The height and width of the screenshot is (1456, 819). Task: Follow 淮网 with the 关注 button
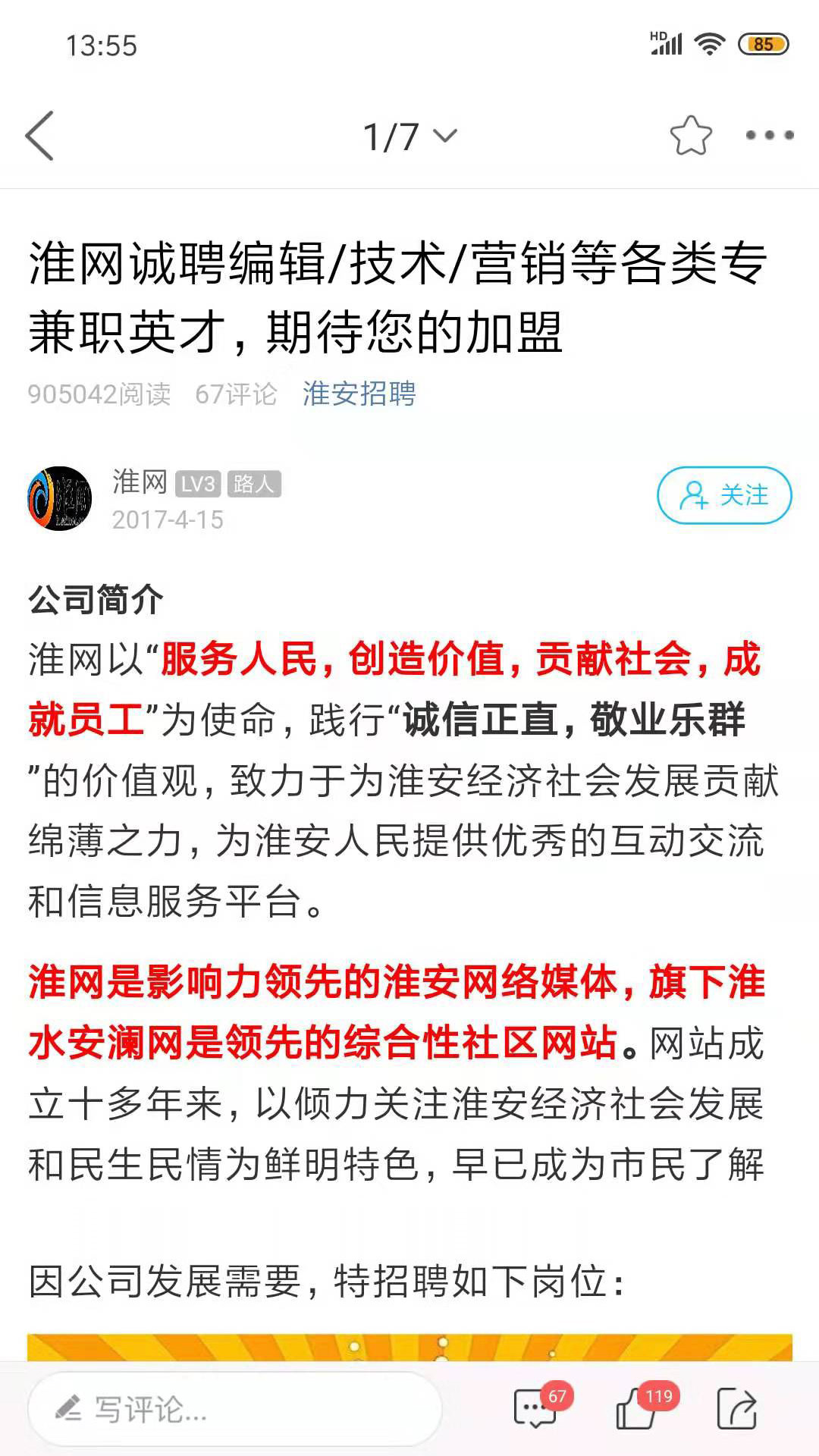click(723, 495)
